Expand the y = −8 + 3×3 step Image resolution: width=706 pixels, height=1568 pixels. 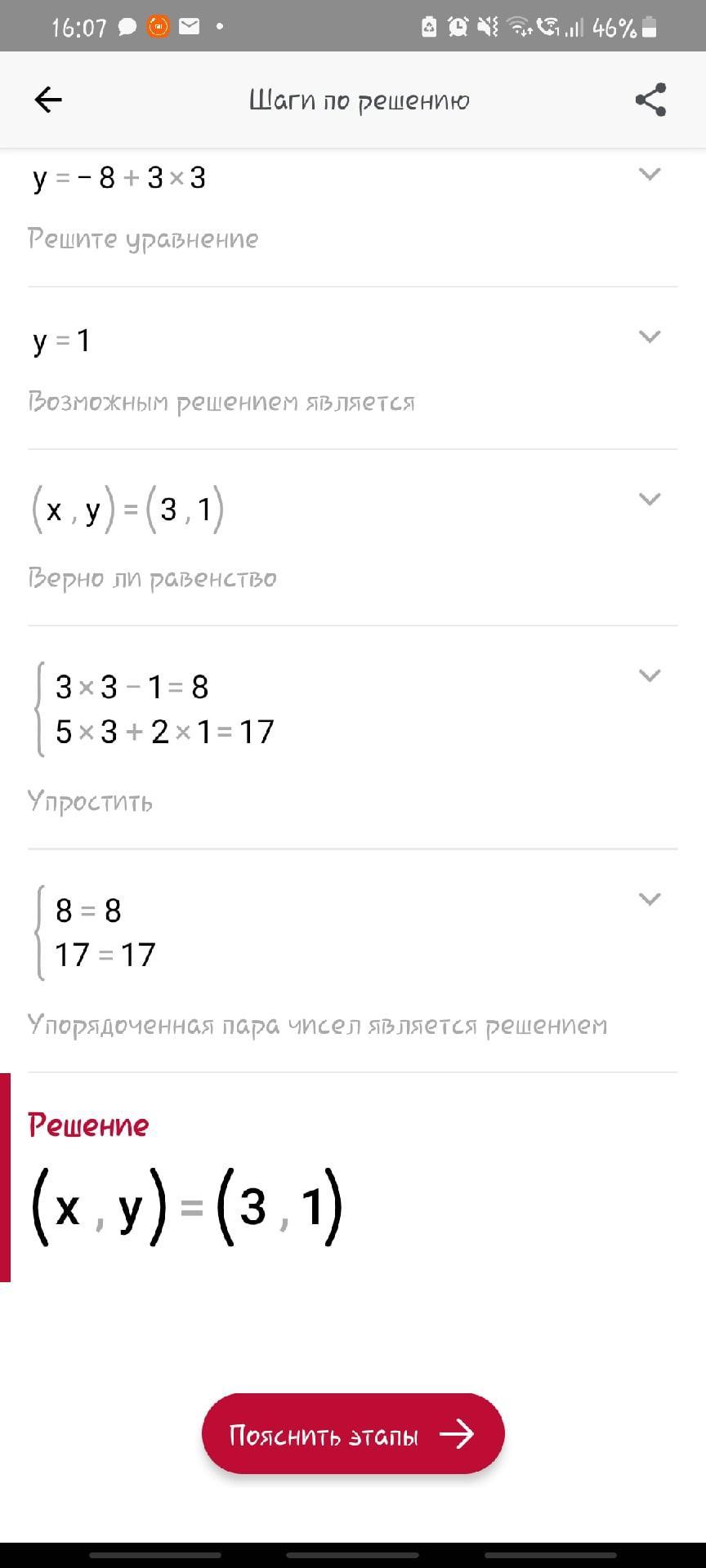click(x=650, y=174)
